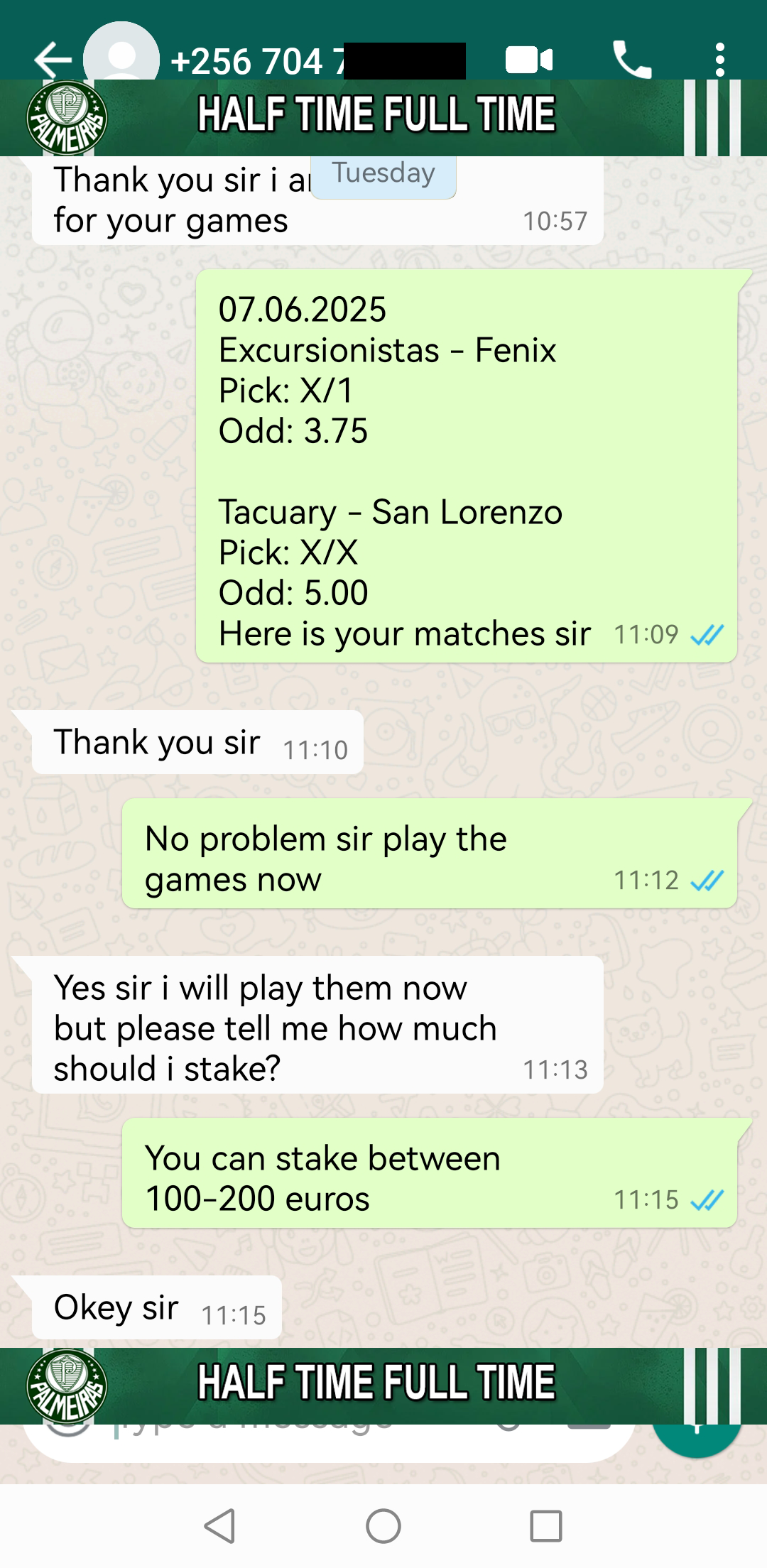Image resolution: width=767 pixels, height=1568 pixels.
Task: Tap the system home button
Action: 383,1525
